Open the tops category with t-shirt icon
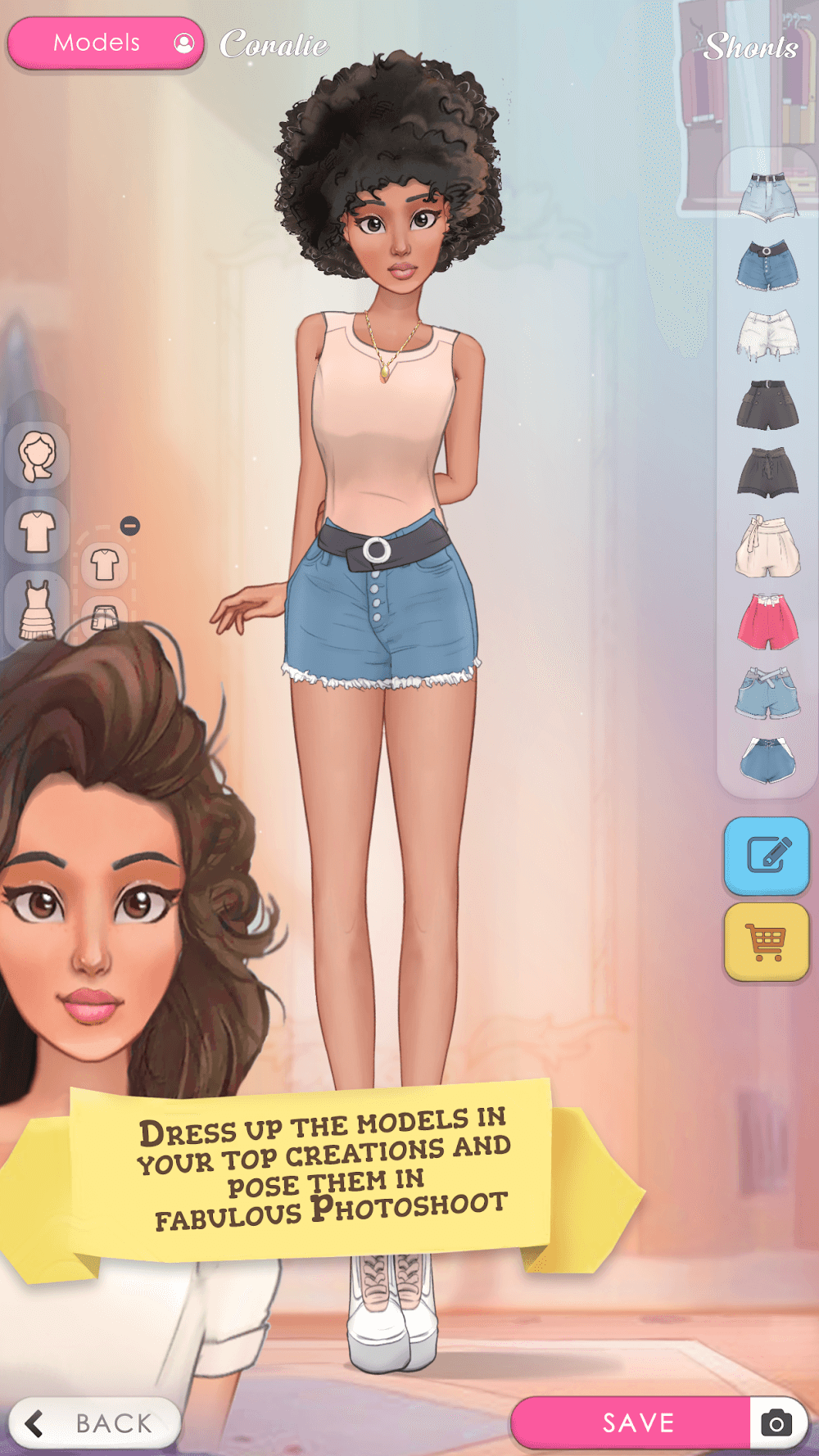This screenshot has width=819, height=1456. point(38,531)
